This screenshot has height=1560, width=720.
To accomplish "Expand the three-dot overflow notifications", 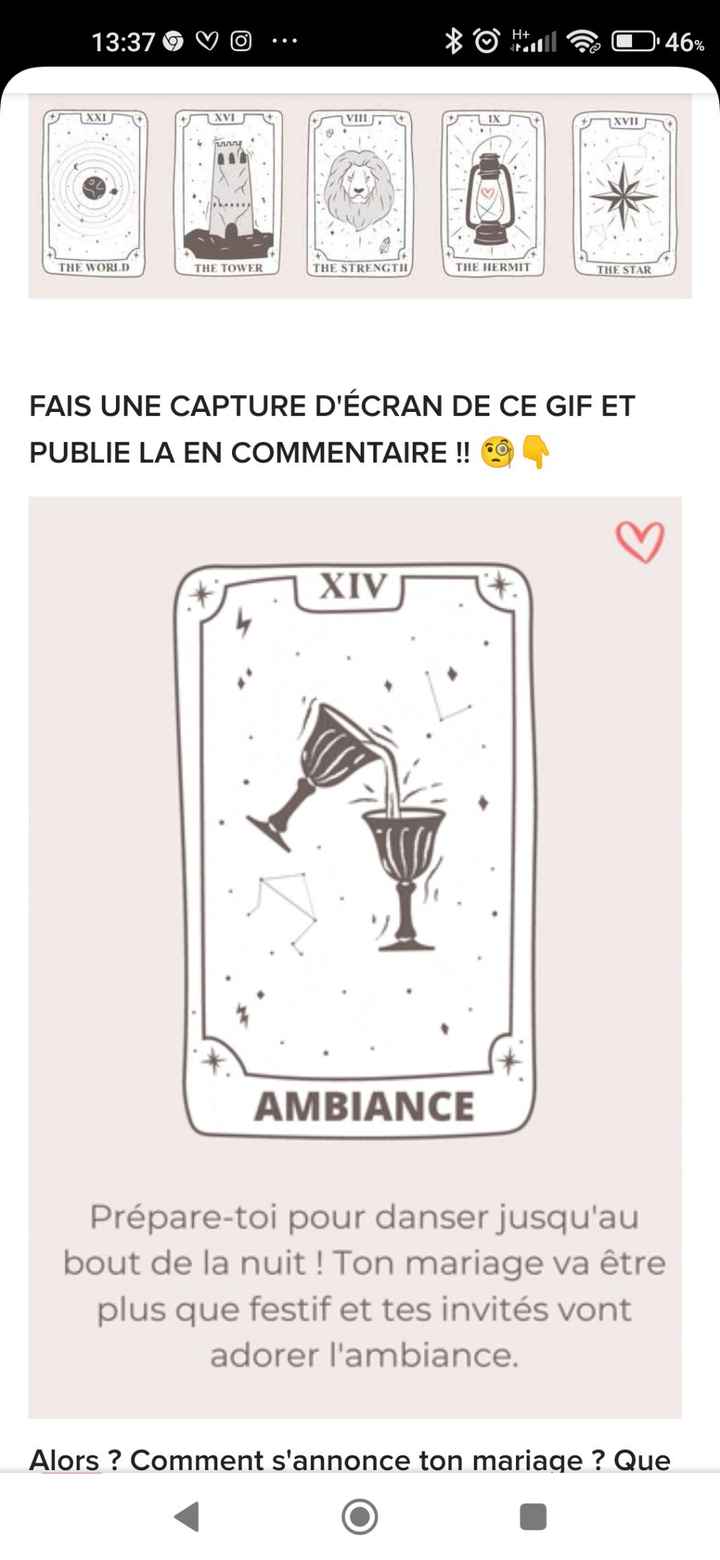I will pyautogui.click(x=286, y=40).
